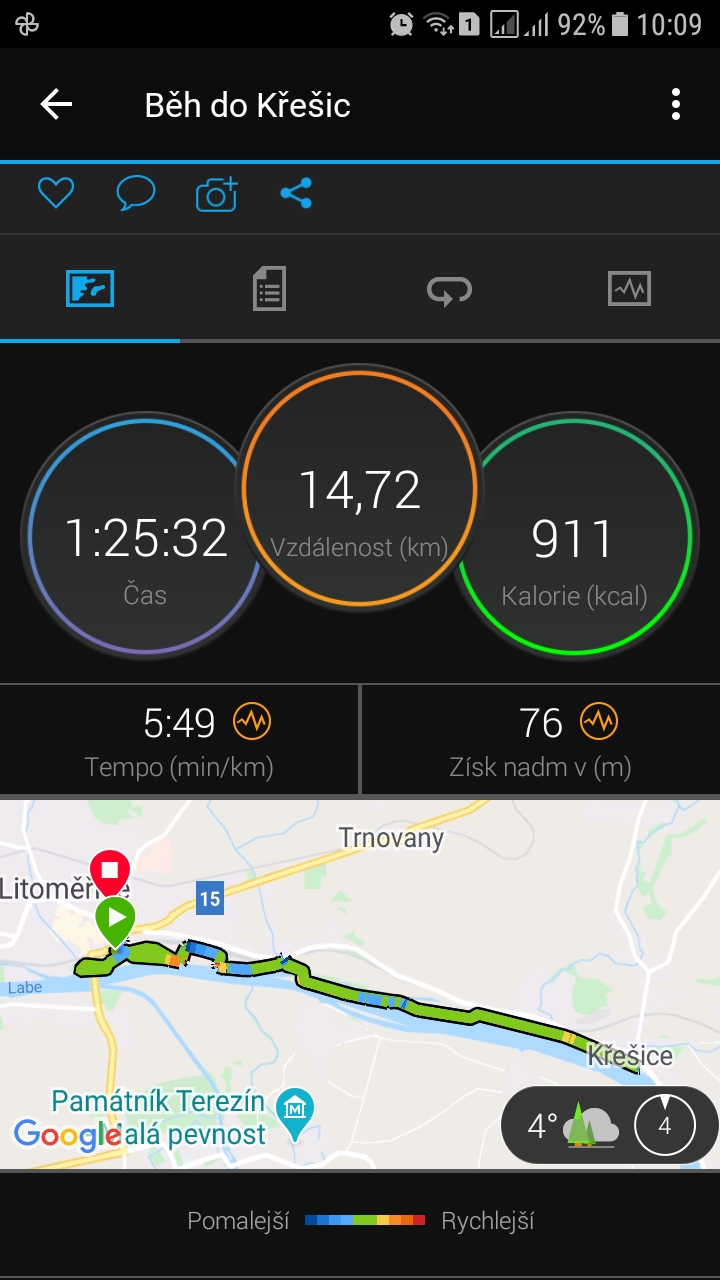Open the 4° weather widget
This screenshot has width=720, height=1280.
609,1127
